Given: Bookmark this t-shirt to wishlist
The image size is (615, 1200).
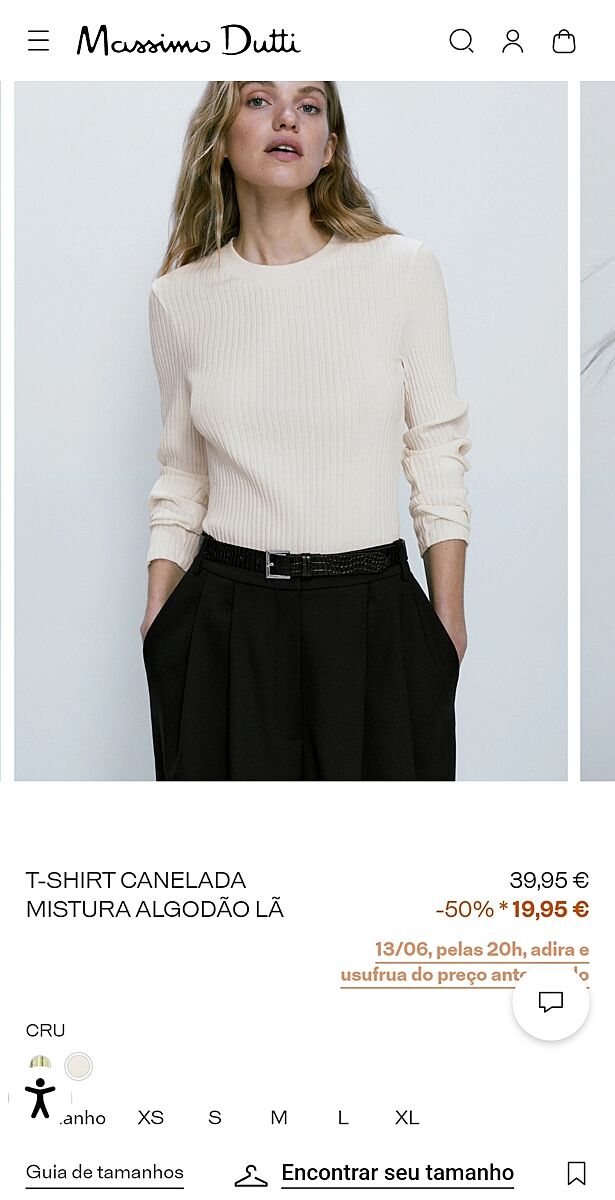Looking at the screenshot, I should click(576, 1173).
